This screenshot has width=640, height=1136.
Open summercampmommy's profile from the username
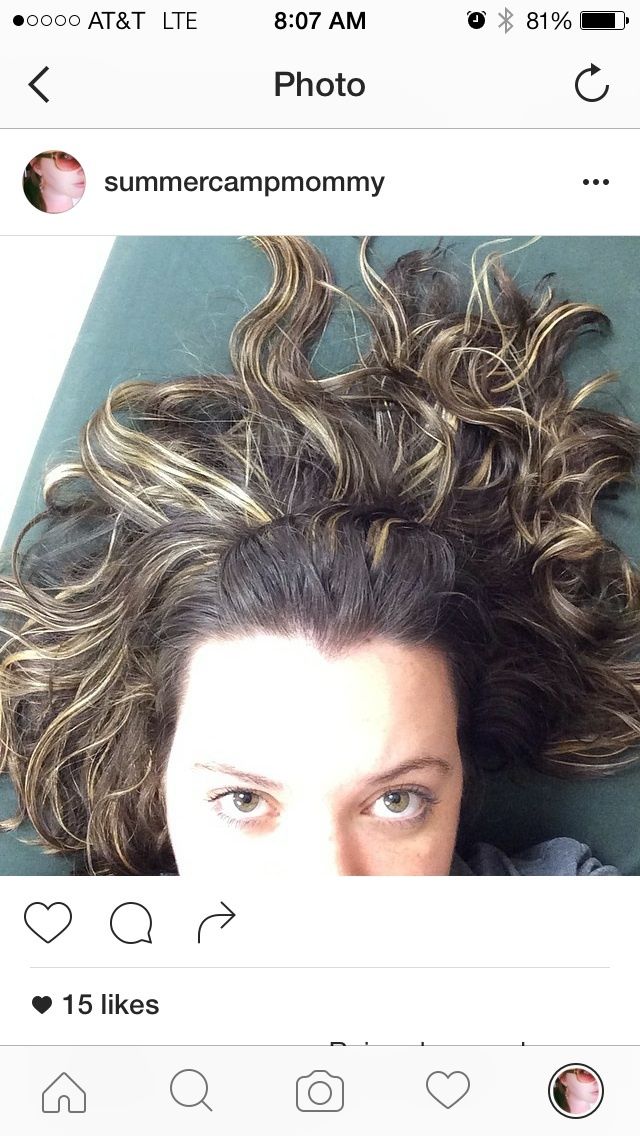tap(244, 182)
